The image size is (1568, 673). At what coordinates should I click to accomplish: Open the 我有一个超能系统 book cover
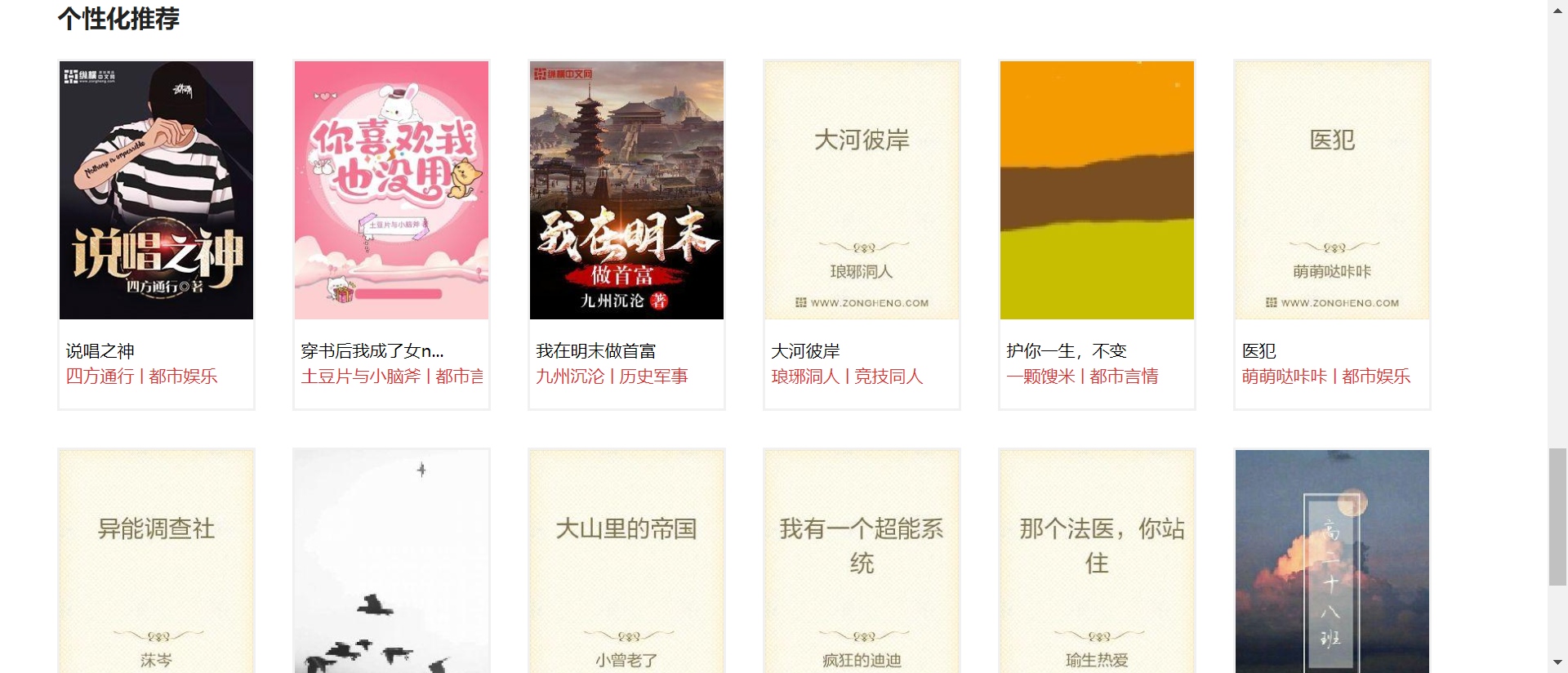[x=862, y=564]
